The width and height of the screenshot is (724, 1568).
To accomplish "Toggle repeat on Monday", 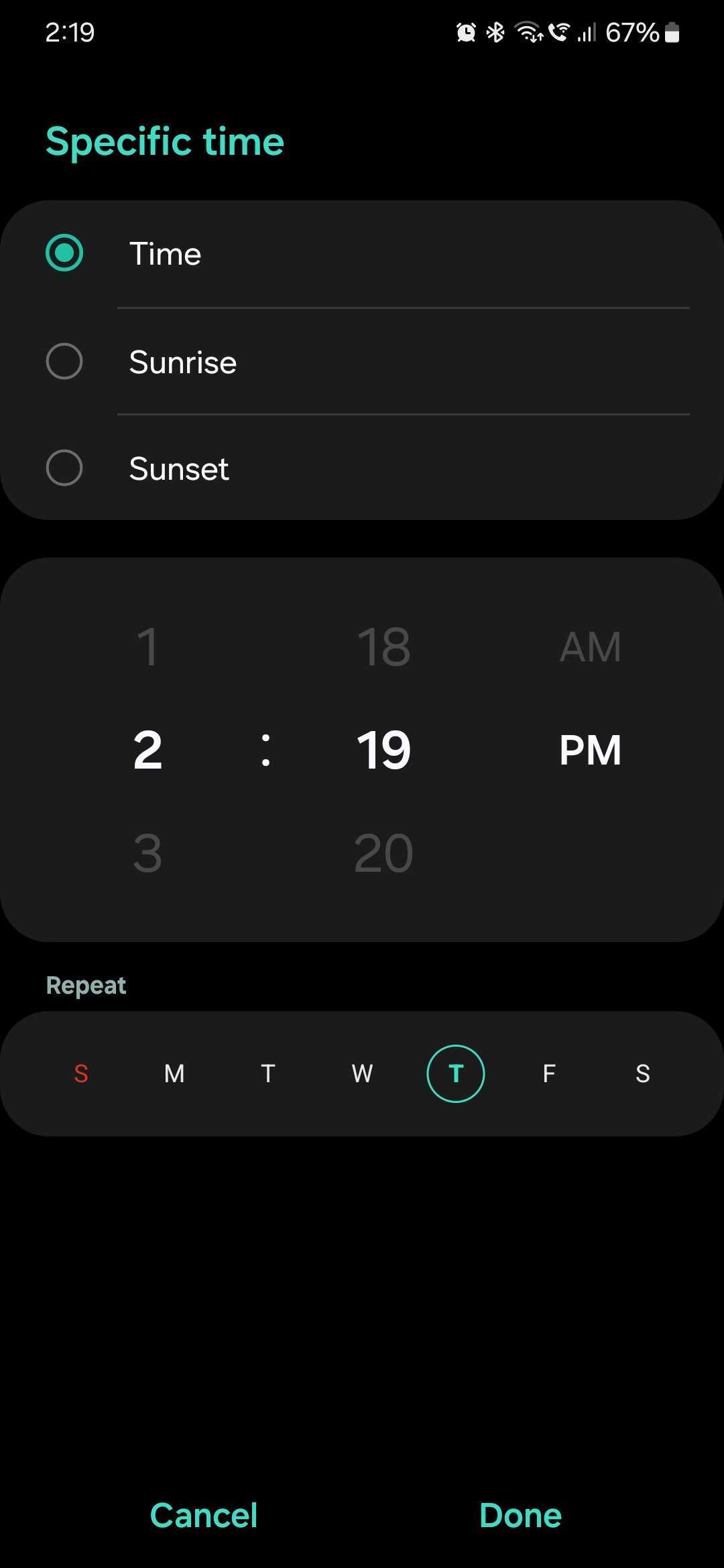I will coord(174,1073).
